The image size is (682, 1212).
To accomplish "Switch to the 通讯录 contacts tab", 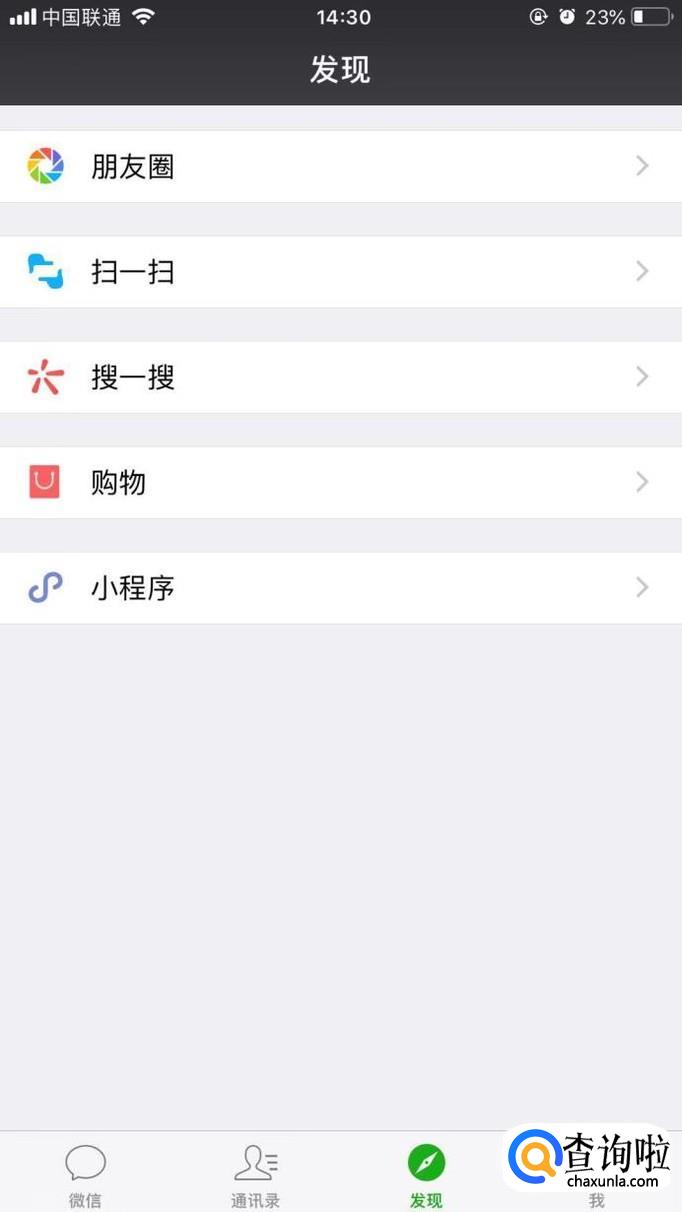I will (255, 1173).
